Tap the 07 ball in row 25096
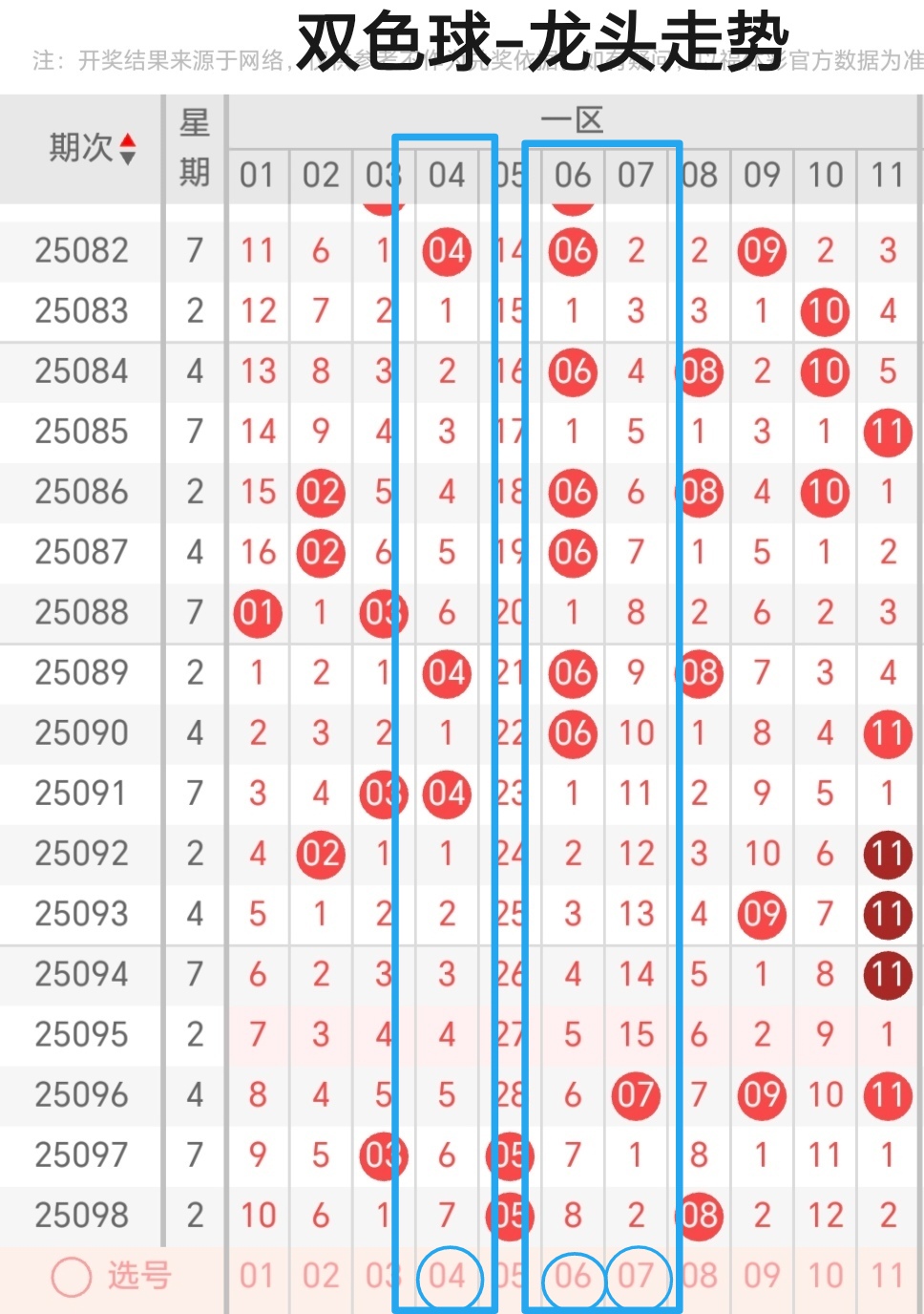 [636, 1095]
